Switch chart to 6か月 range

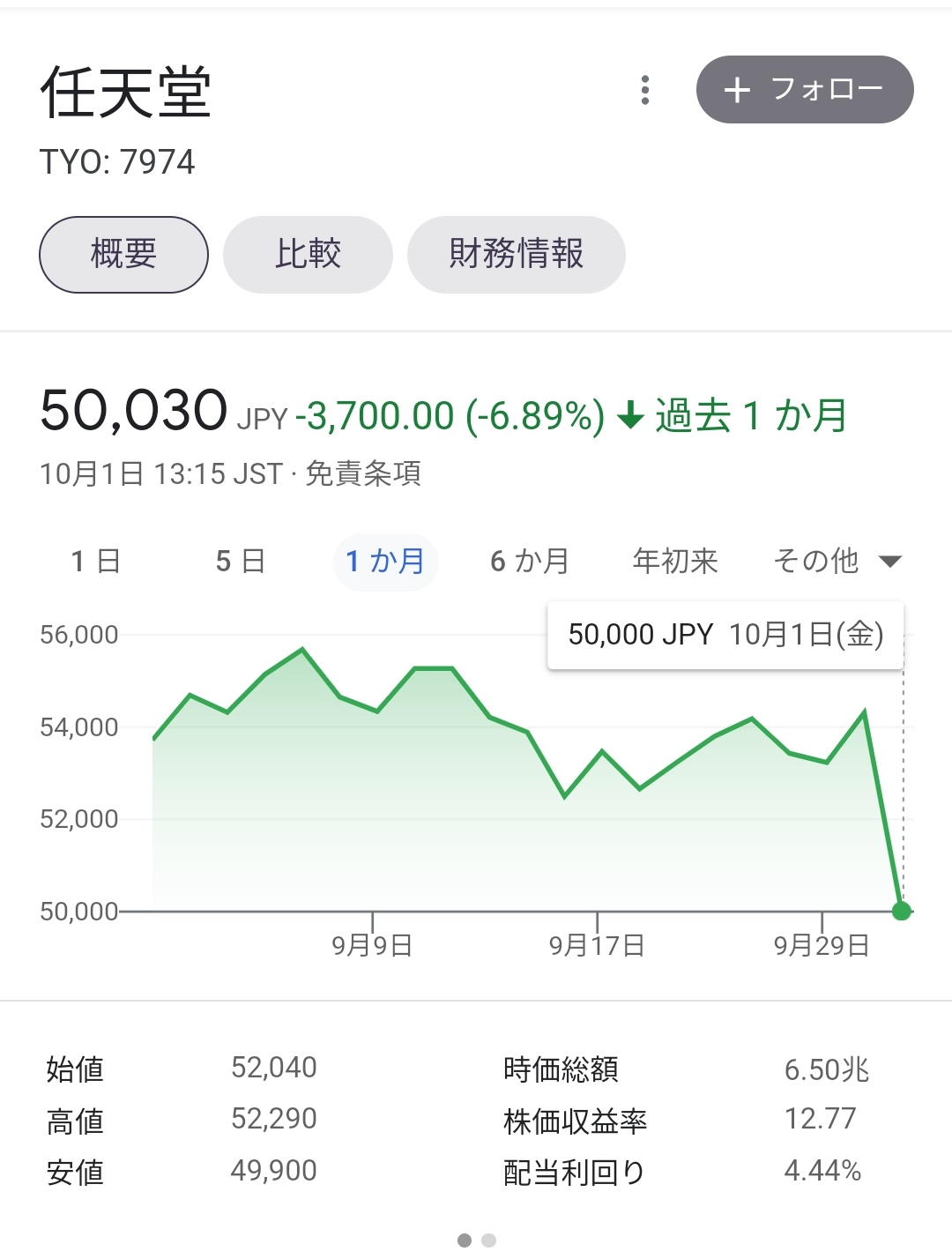coord(530,561)
